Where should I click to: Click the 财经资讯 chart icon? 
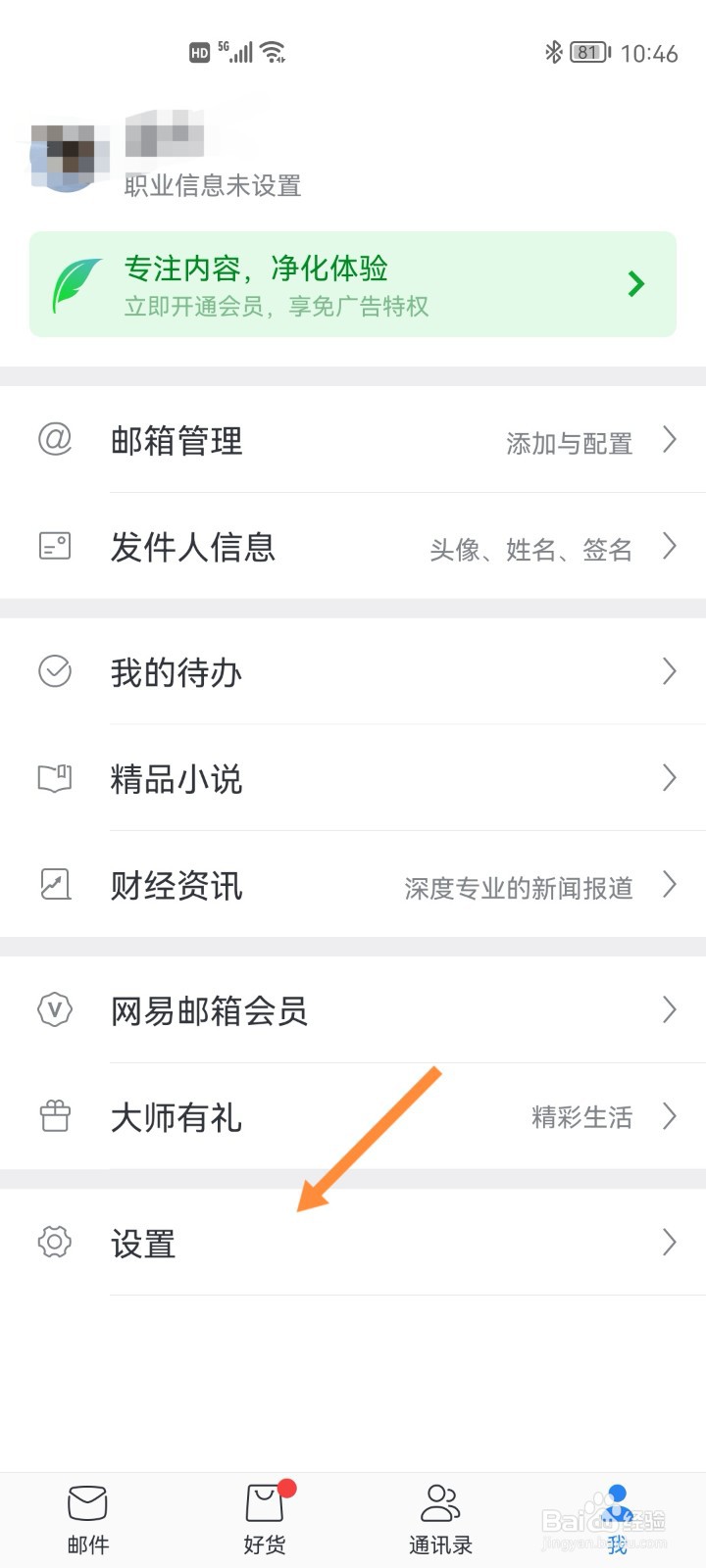(x=54, y=885)
